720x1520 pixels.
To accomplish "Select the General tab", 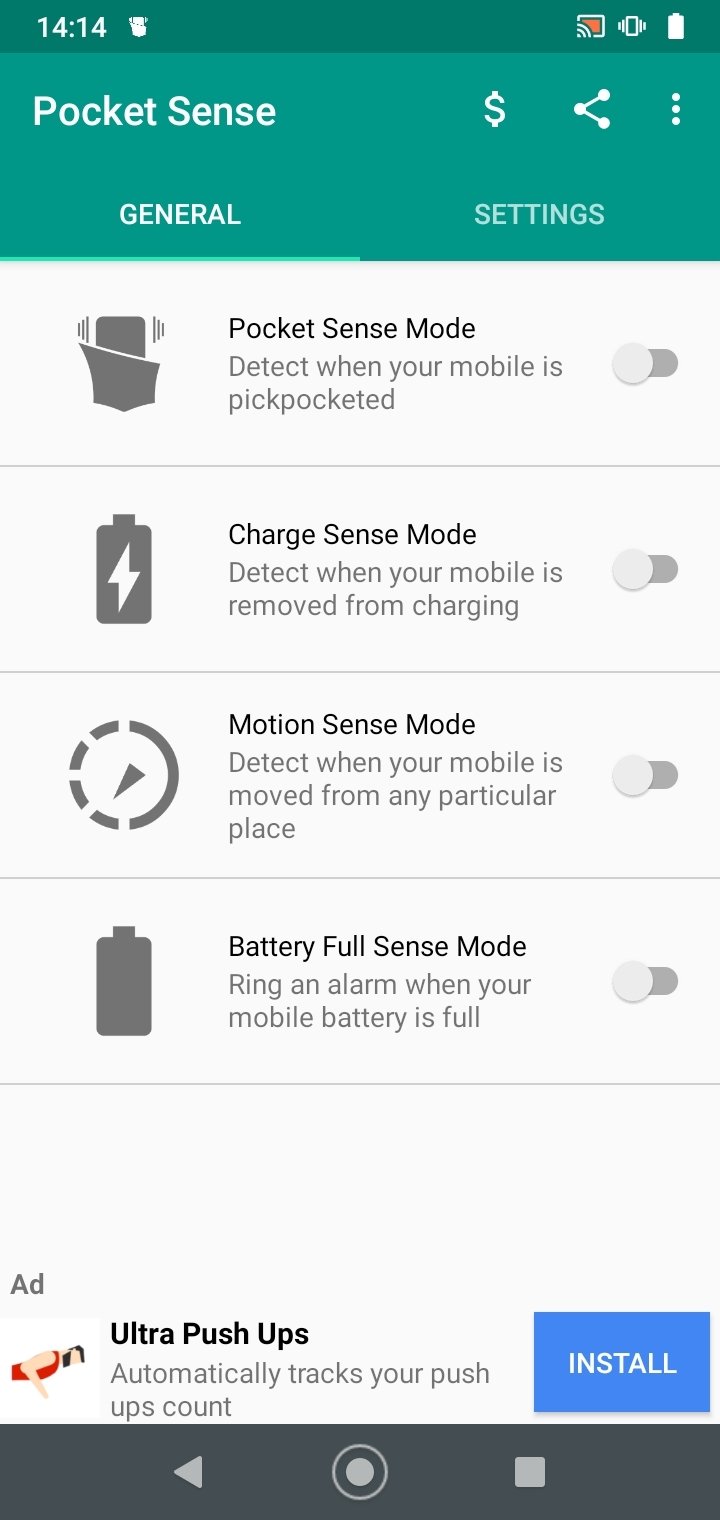I will click(x=180, y=214).
